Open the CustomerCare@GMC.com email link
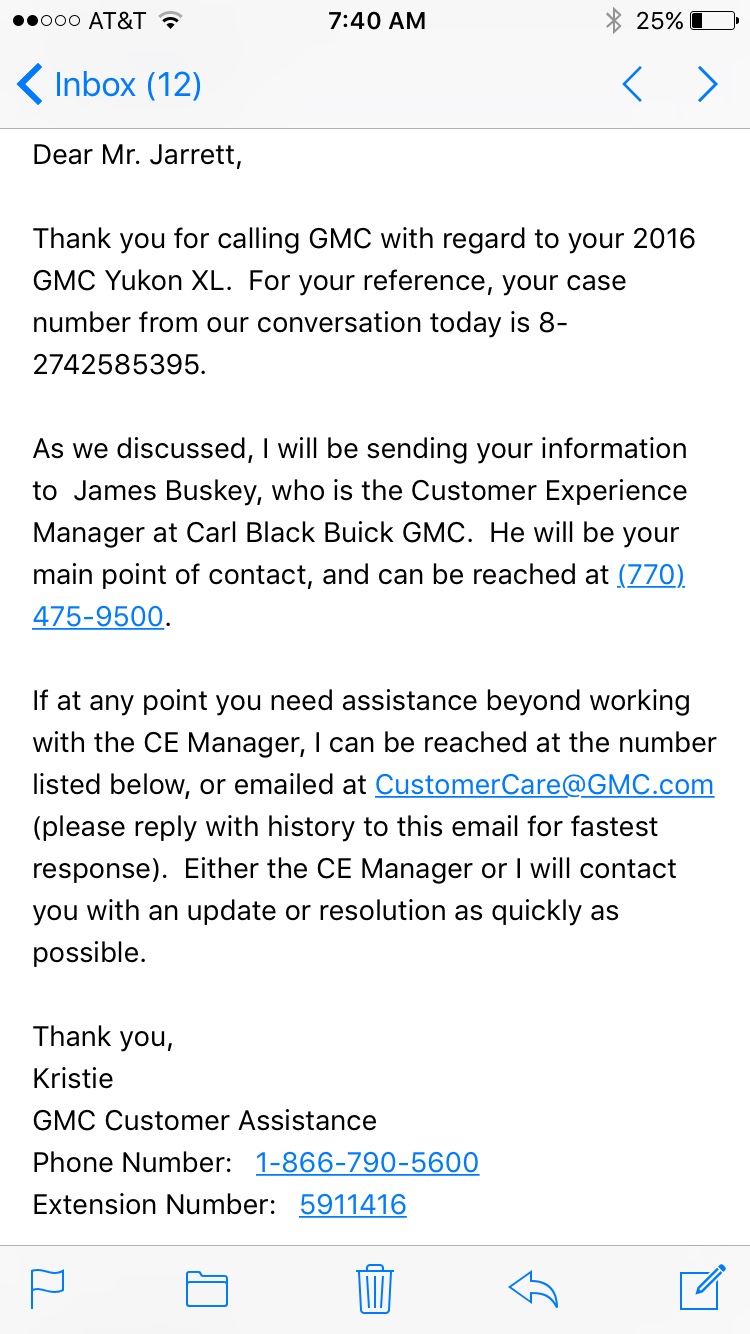Viewport: 750px width, 1334px height. click(544, 784)
